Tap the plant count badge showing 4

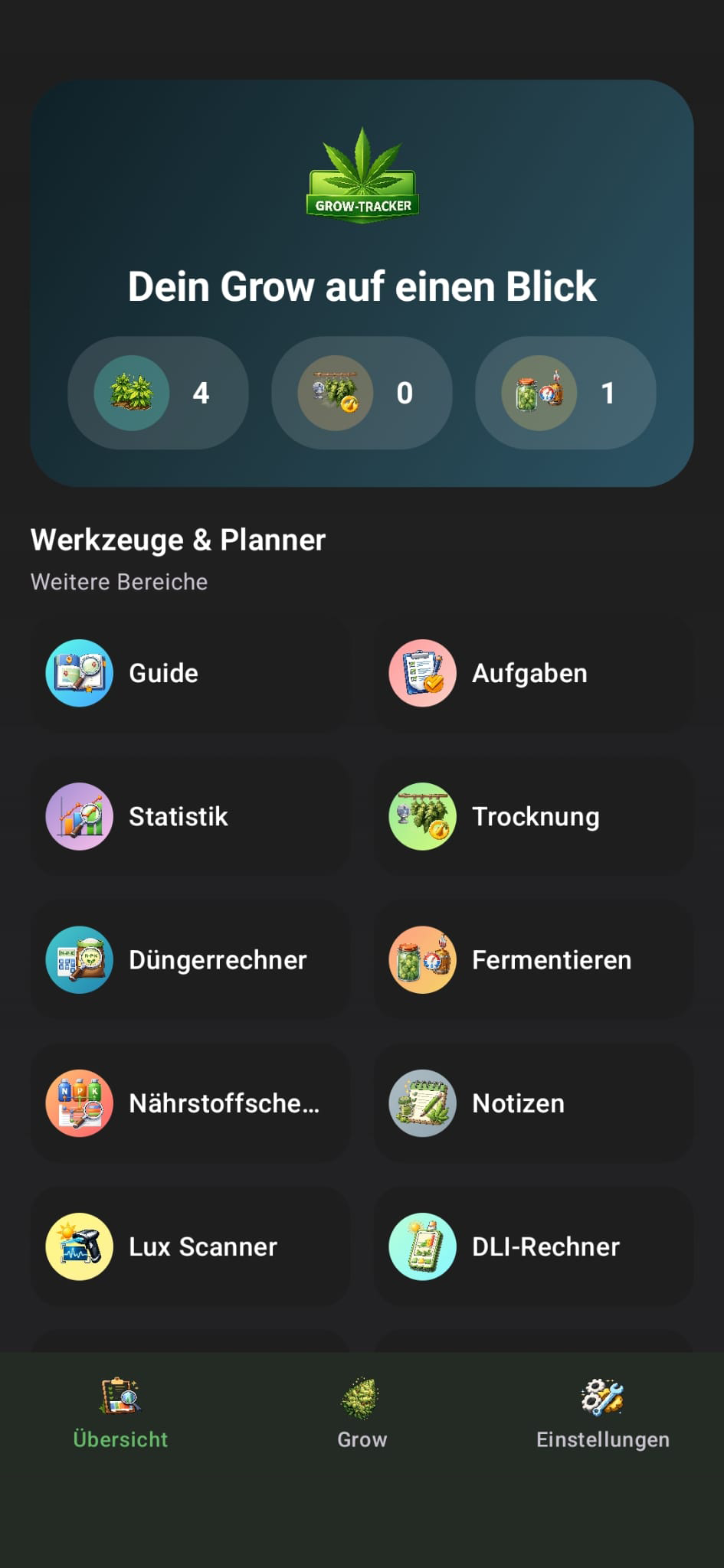tap(159, 393)
